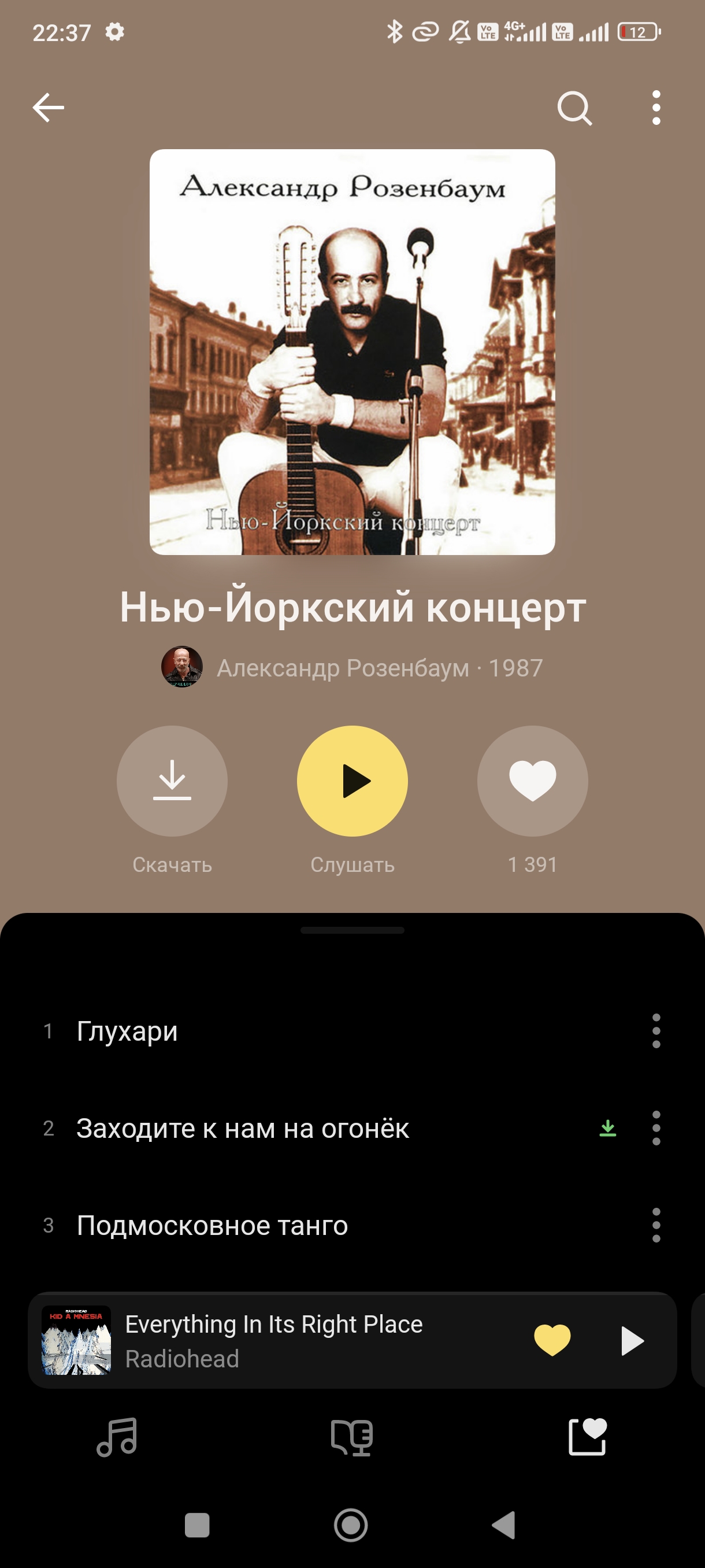Unlike Everything In Its Right Place in mini player
The height and width of the screenshot is (1568, 705).
click(x=552, y=1340)
